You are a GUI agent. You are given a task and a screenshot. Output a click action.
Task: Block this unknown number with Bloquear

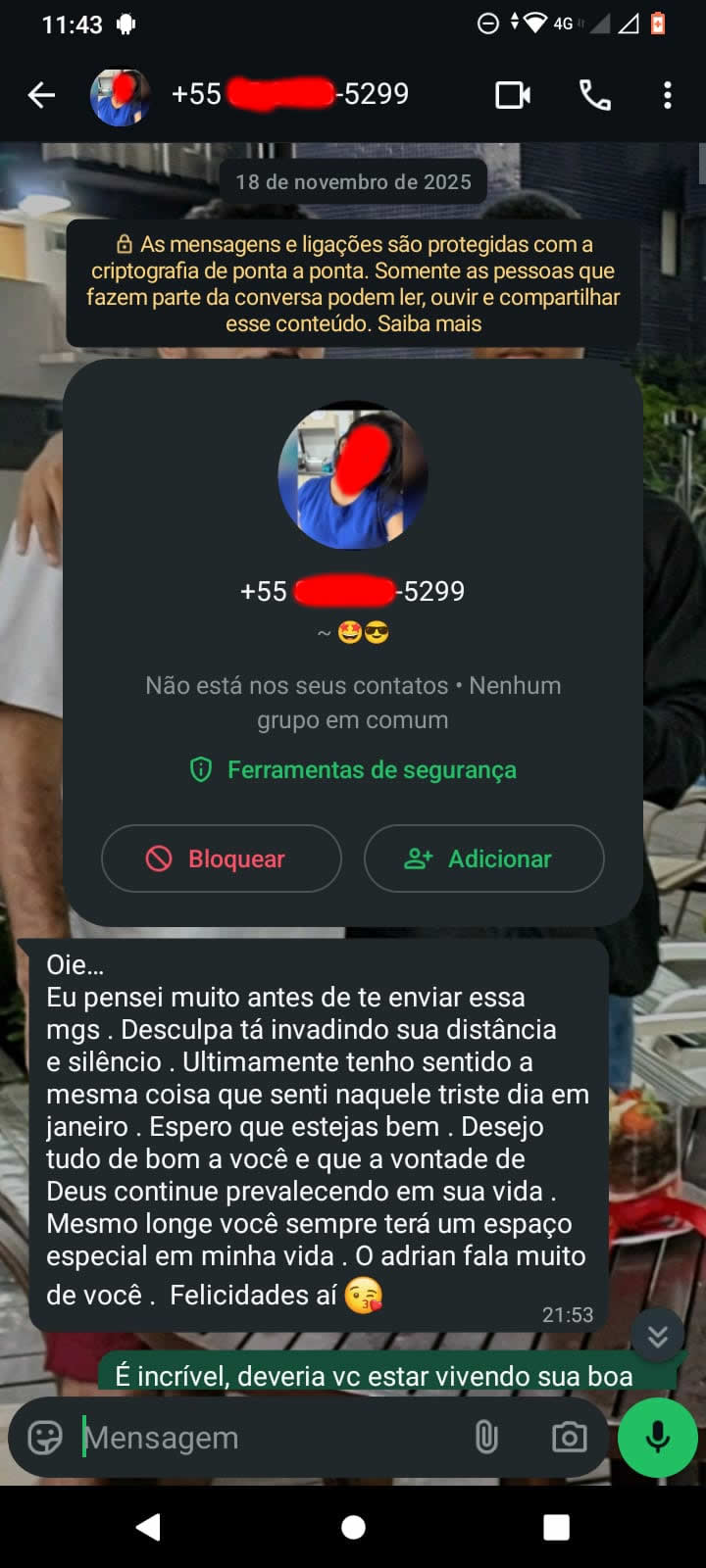[x=222, y=858]
